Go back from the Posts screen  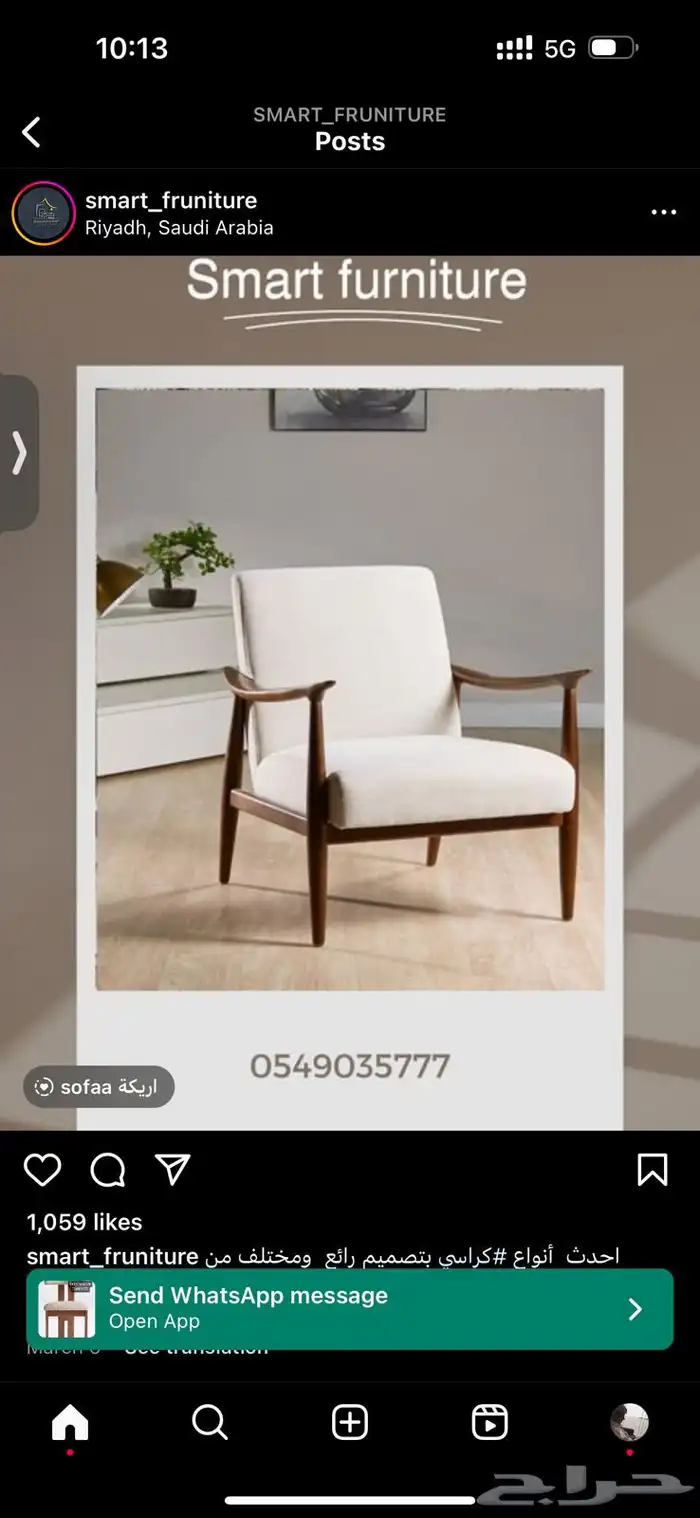coord(32,132)
